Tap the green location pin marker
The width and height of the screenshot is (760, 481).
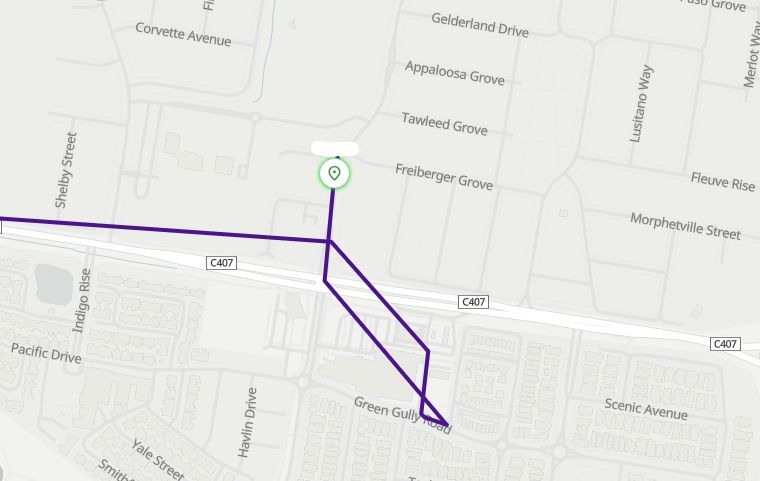click(x=334, y=174)
